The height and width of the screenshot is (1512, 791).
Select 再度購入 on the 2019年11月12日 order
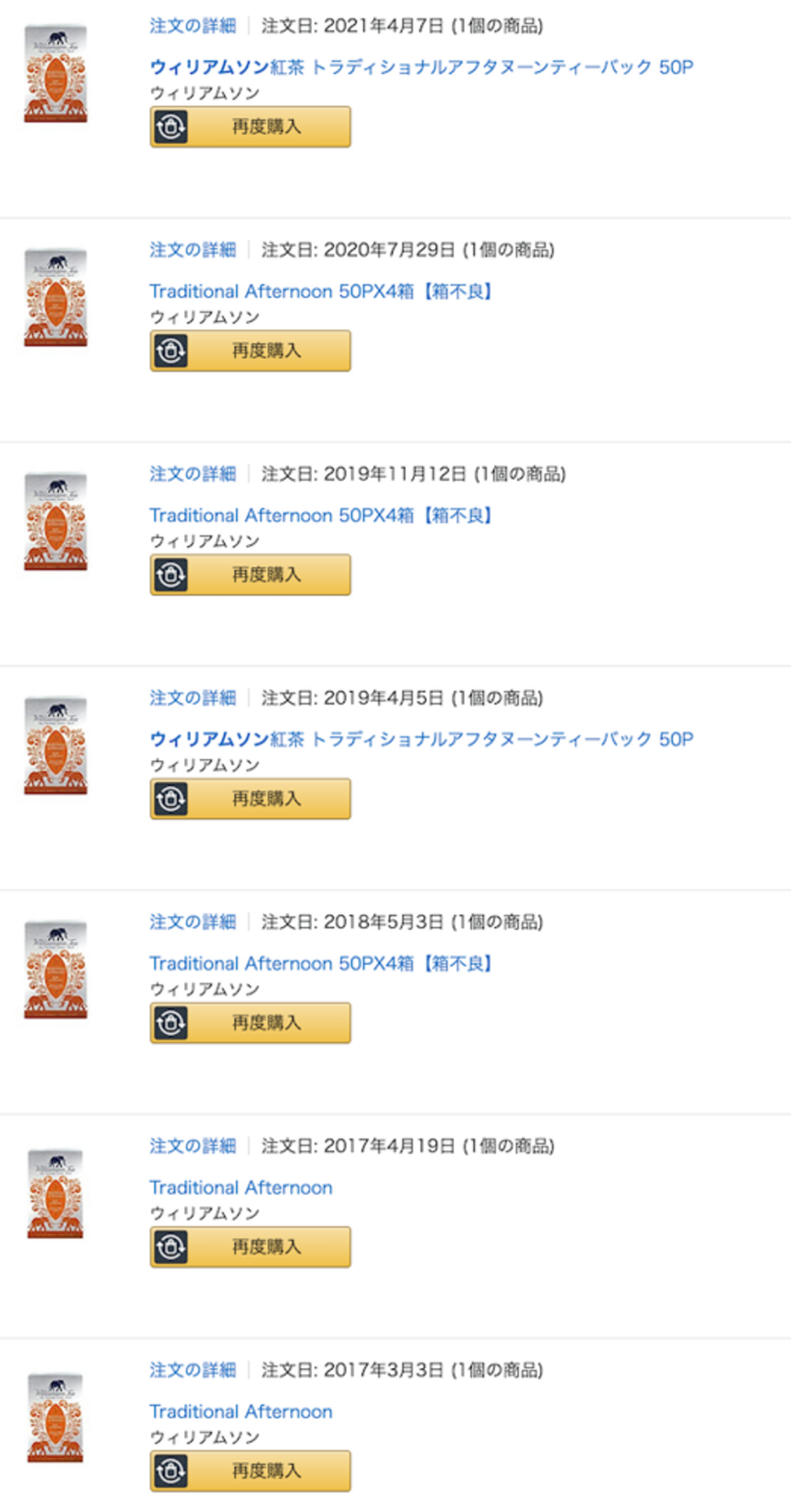[x=250, y=575]
